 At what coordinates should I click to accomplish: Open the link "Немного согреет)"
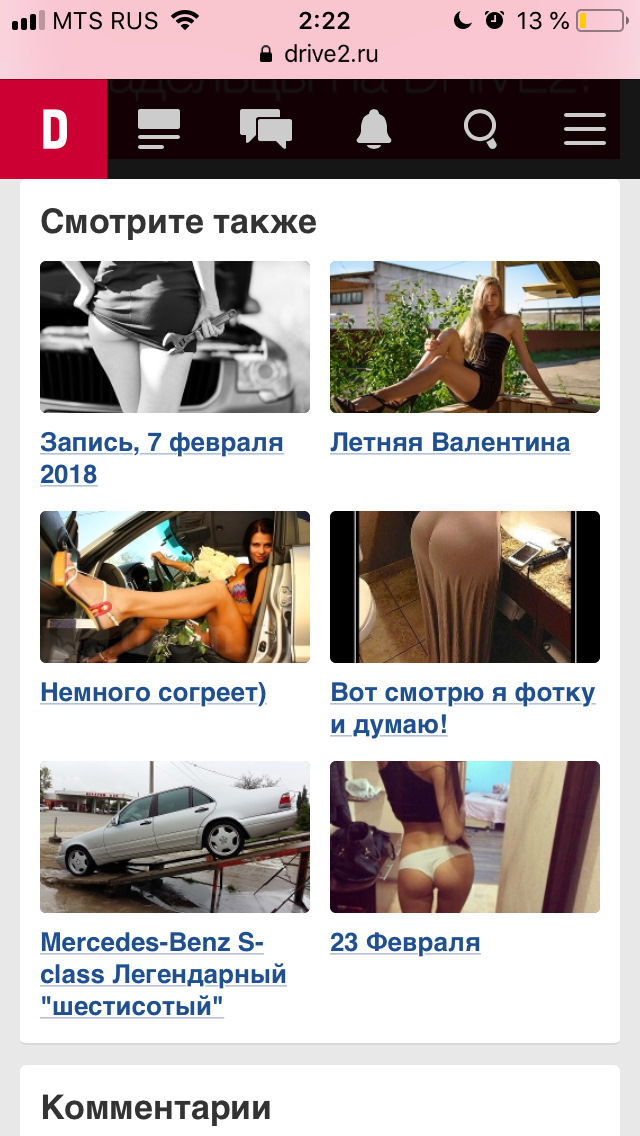tap(153, 692)
